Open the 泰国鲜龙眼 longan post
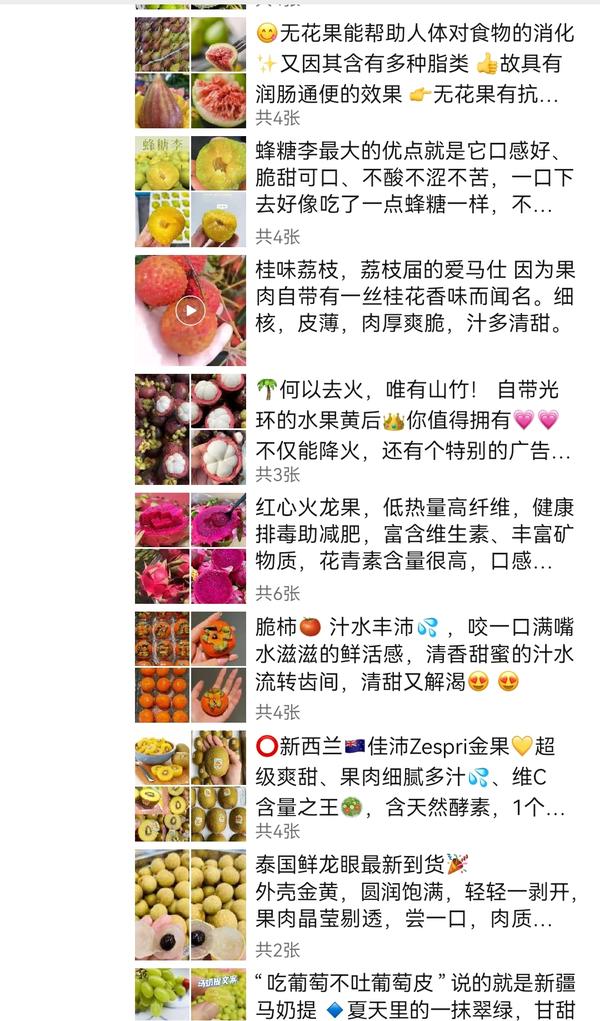This screenshot has height=1021, width=600. pyautogui.click(x=356, y=905)
